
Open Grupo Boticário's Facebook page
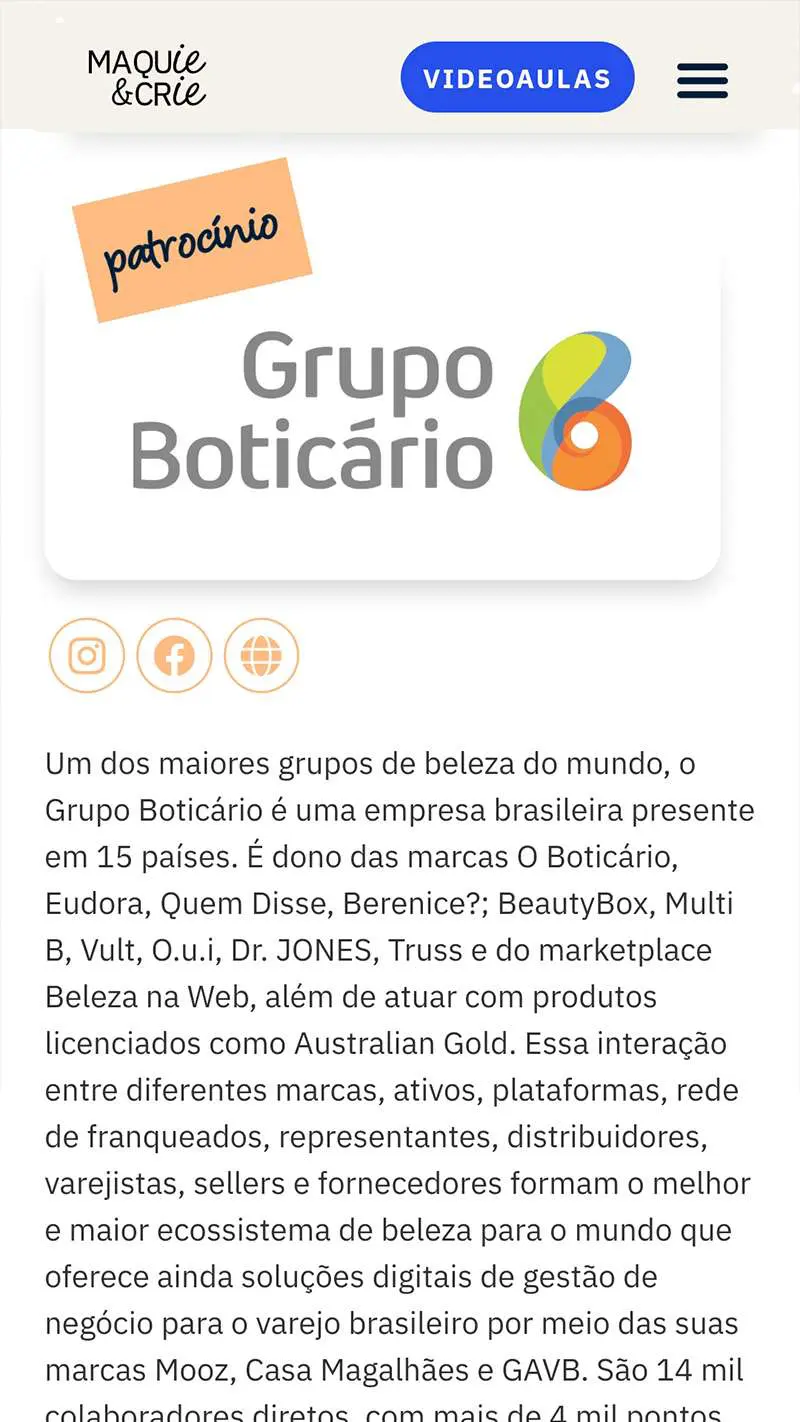[174, 656]
